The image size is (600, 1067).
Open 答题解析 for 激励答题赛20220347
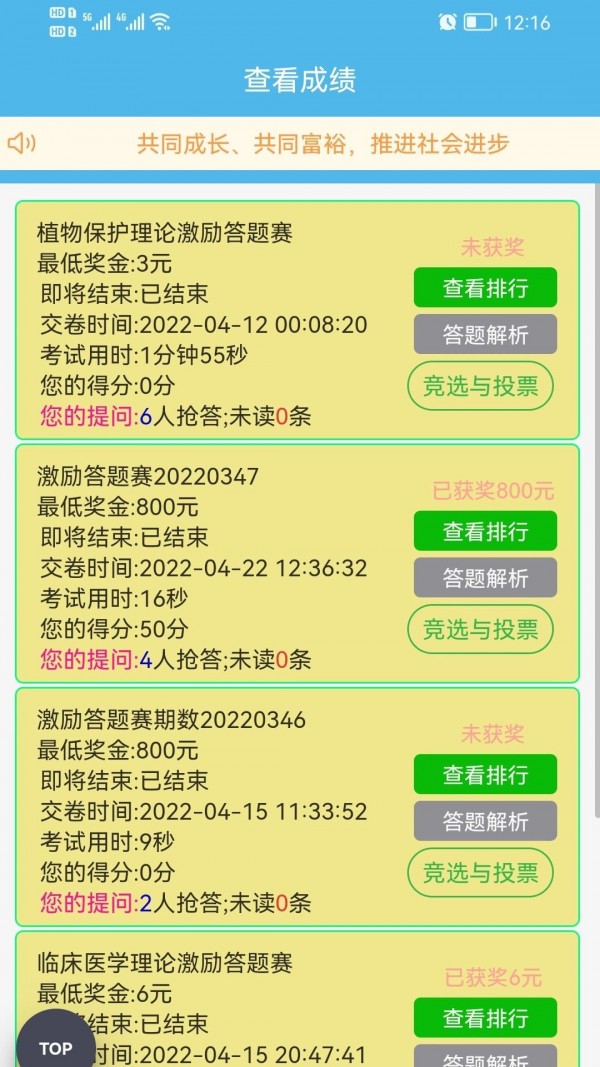(x=485, y=577)
